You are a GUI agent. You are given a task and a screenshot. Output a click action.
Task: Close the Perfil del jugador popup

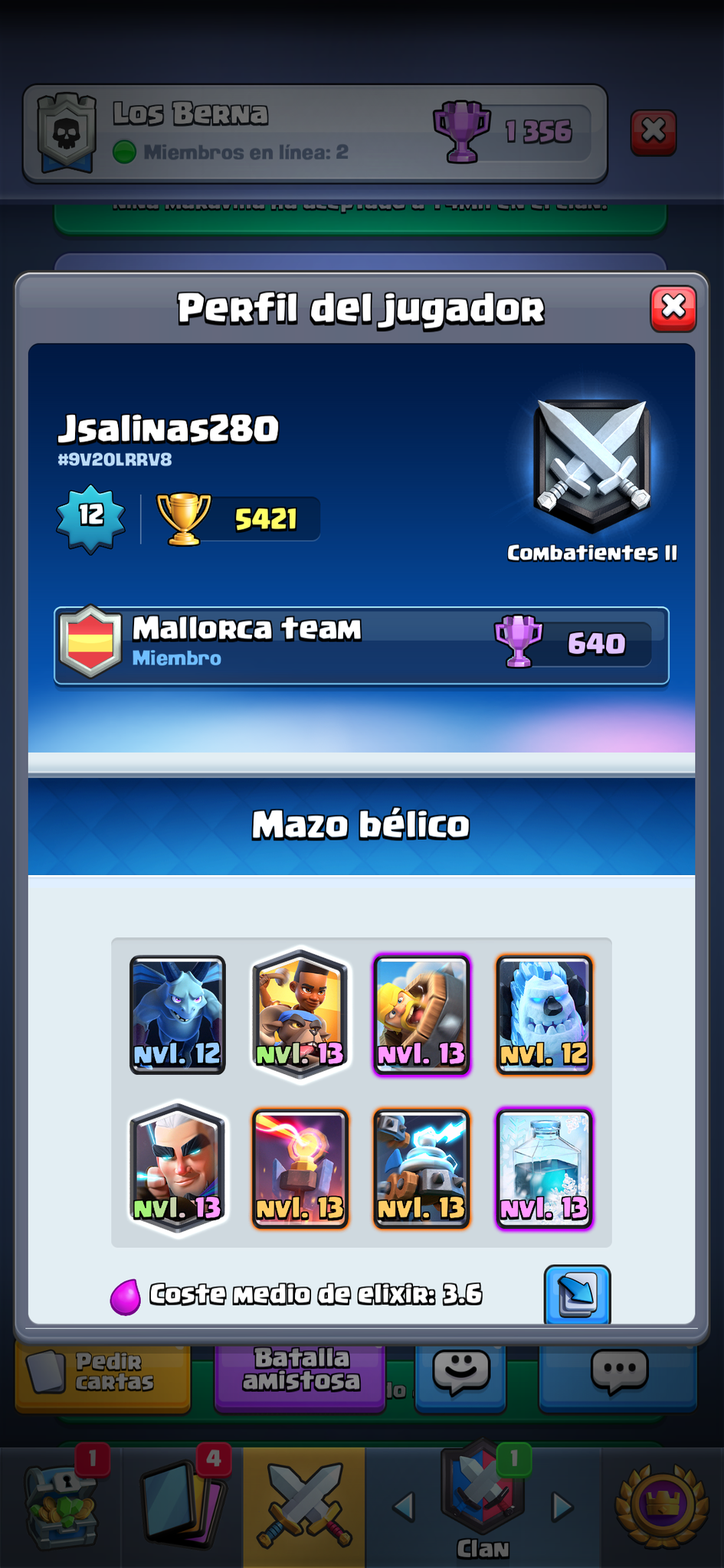click(x=673, y=309)
